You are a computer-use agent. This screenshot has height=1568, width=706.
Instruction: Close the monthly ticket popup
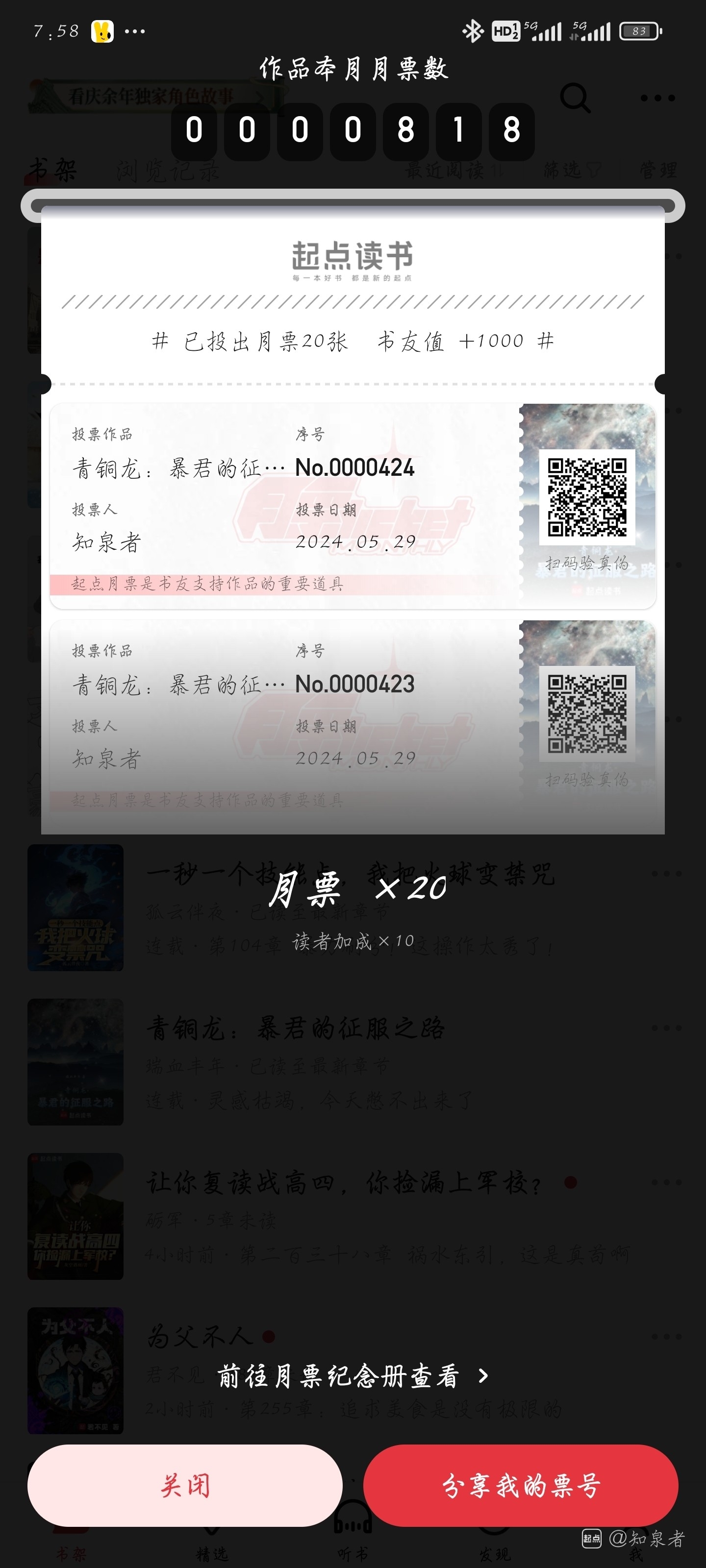coord(184,1485)
